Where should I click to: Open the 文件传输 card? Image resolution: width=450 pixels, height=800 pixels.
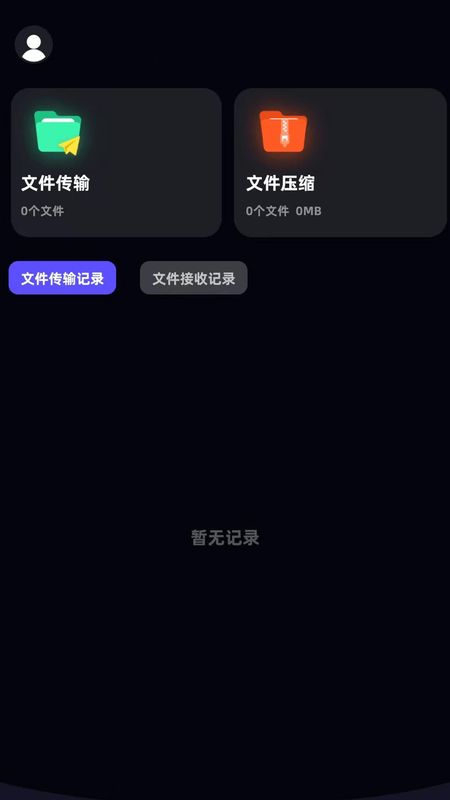click(x=116, y=163)
